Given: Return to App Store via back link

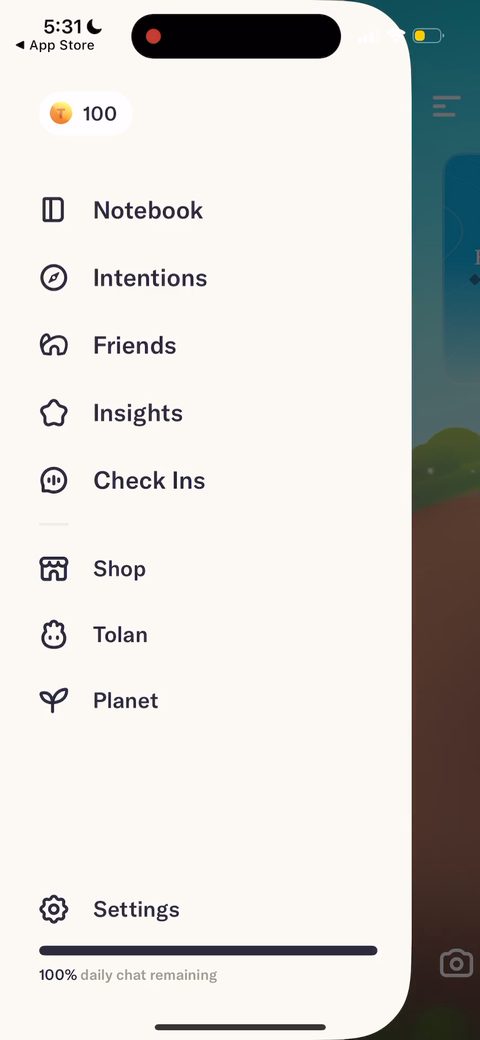Looking at the screenshot, I should coord(55,45).
